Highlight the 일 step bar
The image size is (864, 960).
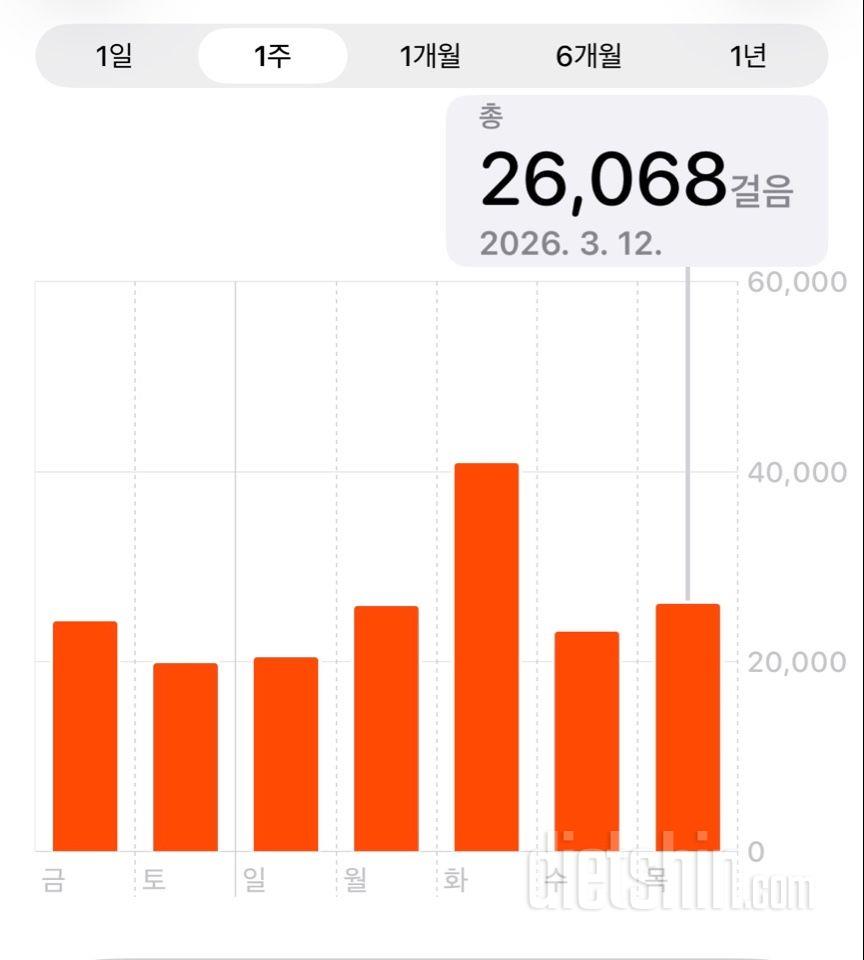pyautogui.click(x=286, y=754)
